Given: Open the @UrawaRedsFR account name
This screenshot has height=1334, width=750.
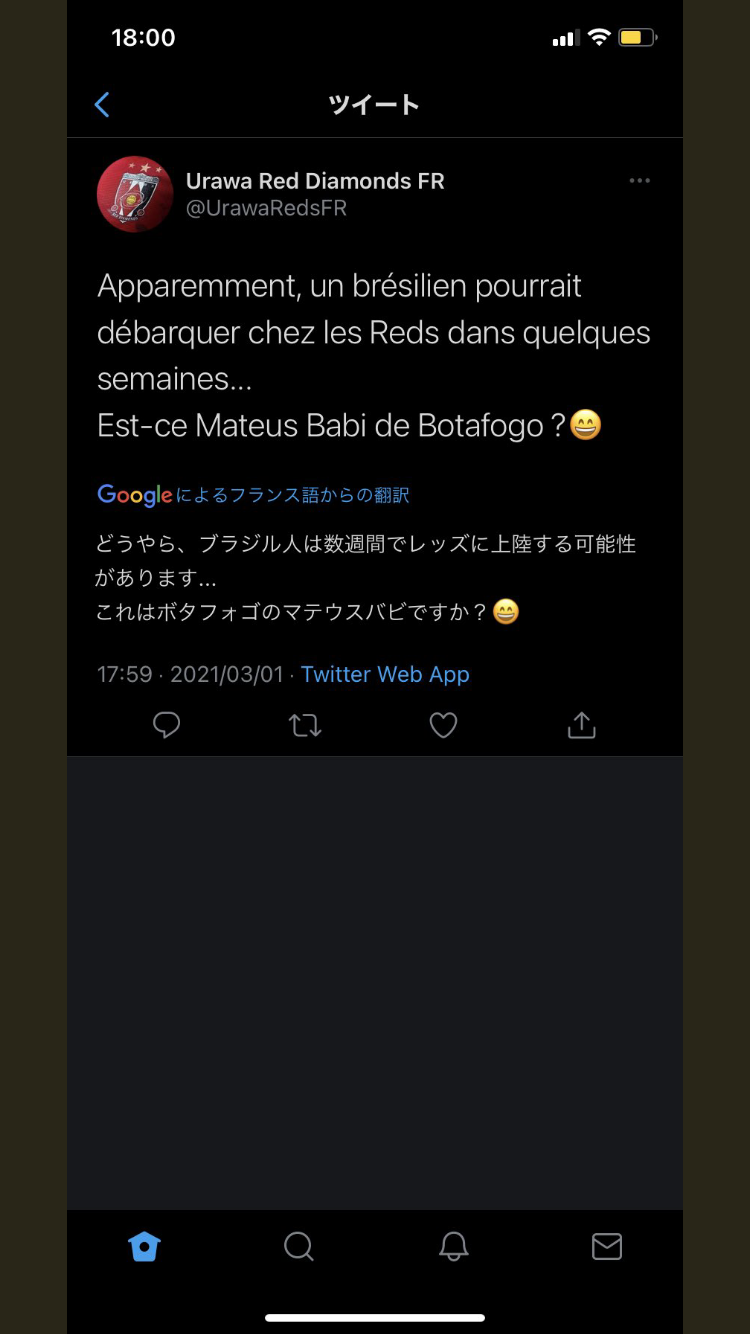Looking at the screenshot, I should 266,209.
